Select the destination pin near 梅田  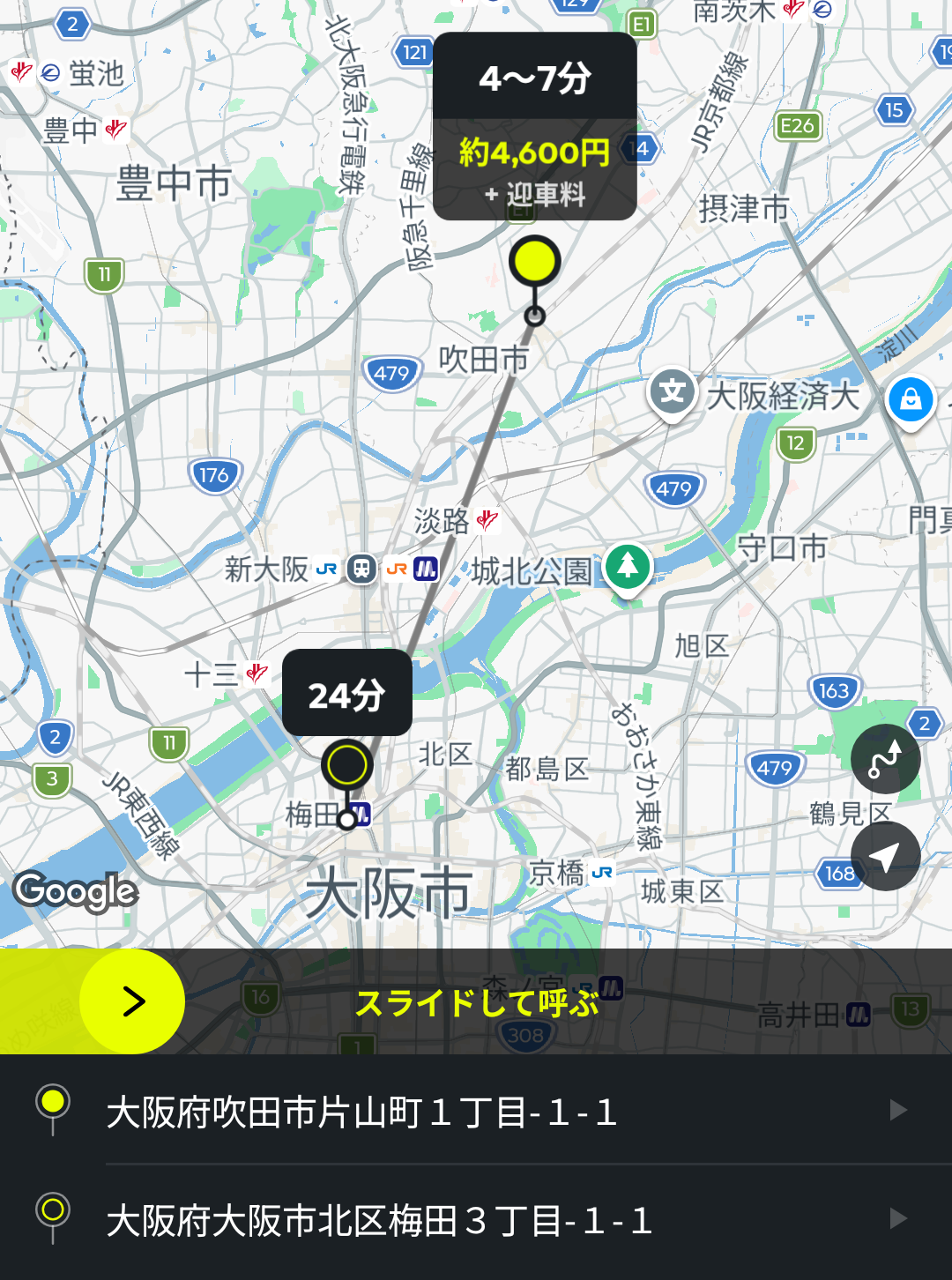tap(346, 765)
